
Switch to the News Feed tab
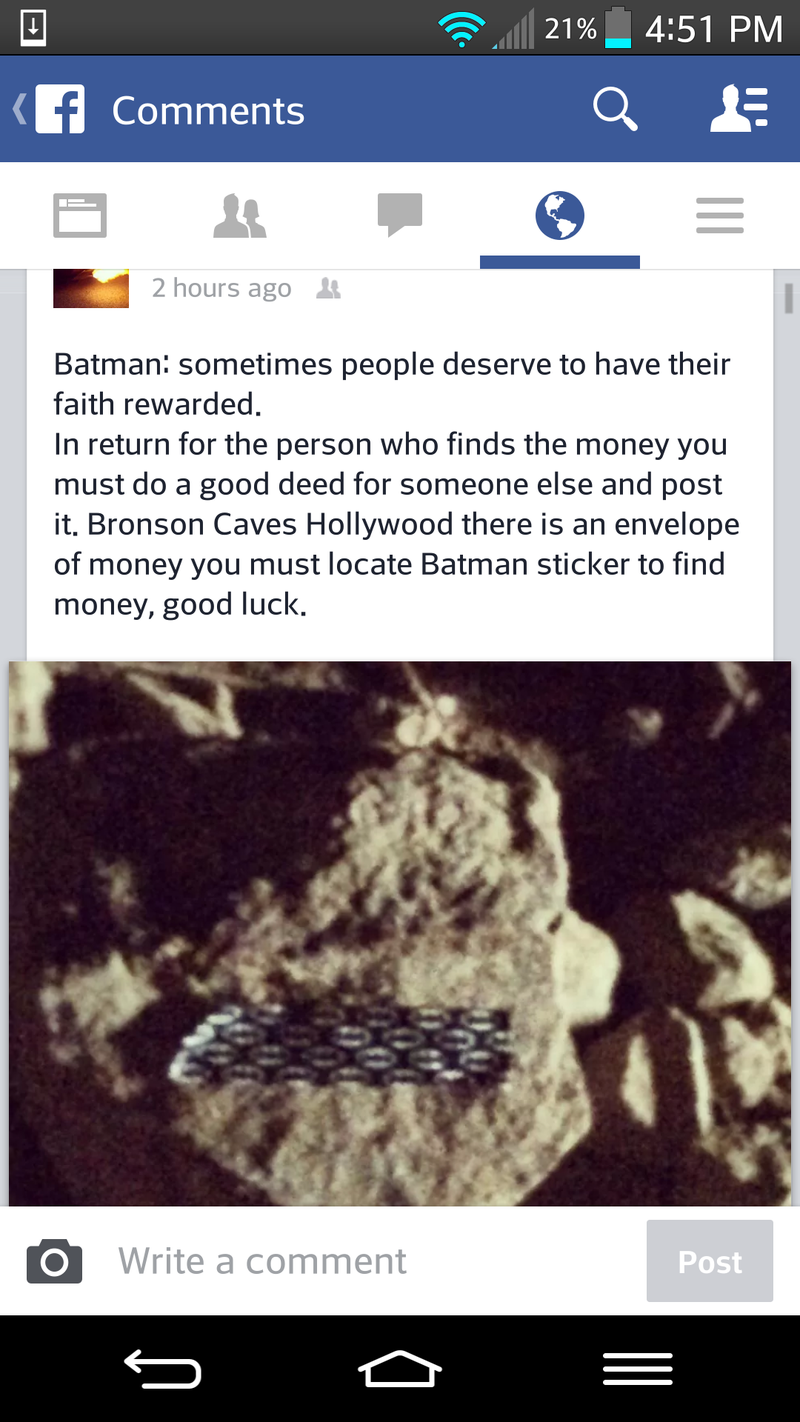coord(80,215)
